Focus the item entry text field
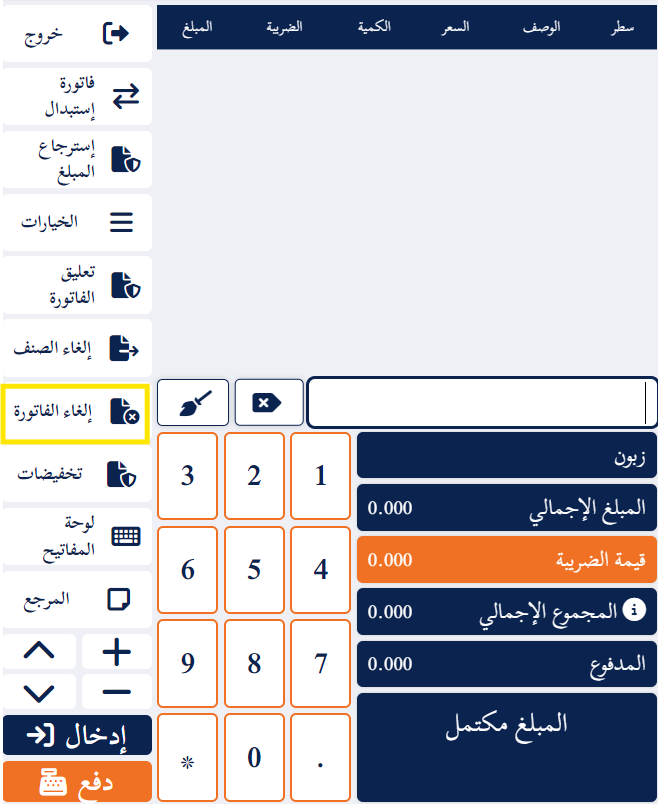Viewport: 658px width, 804px height. (x=480, y=403)
